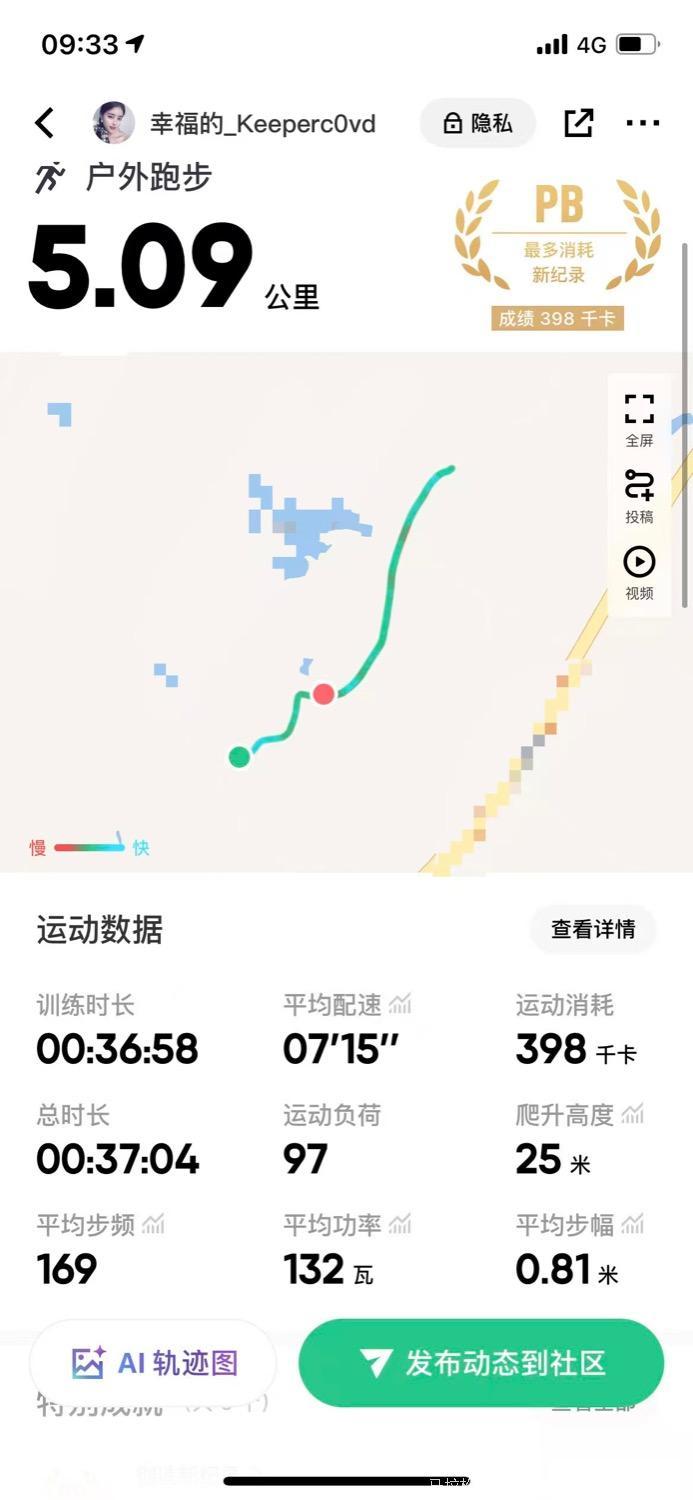
Task: Open 查看详情 for workout data
Action: tap(592, 929)
